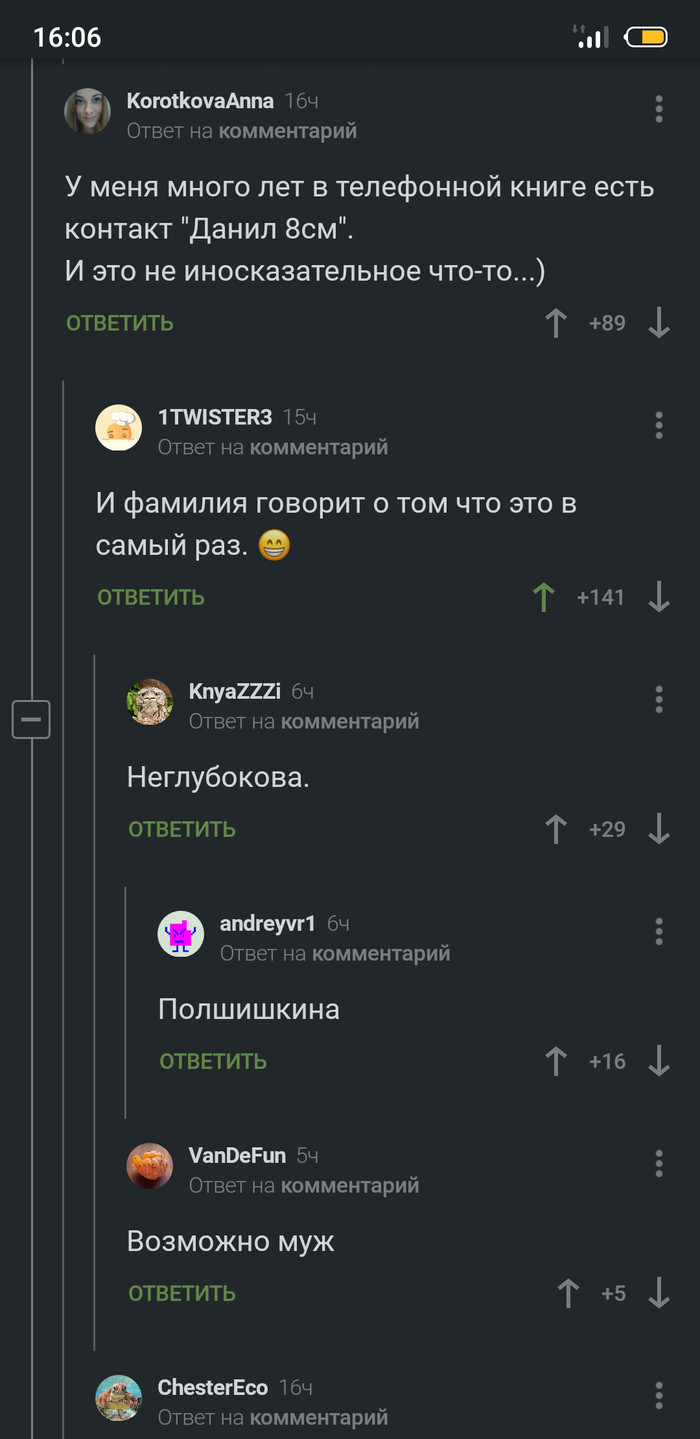The width and height of the screenshot is (700, 1439).
Task: Reply to andreyvr1's comment
Action: pos(213,1061)
